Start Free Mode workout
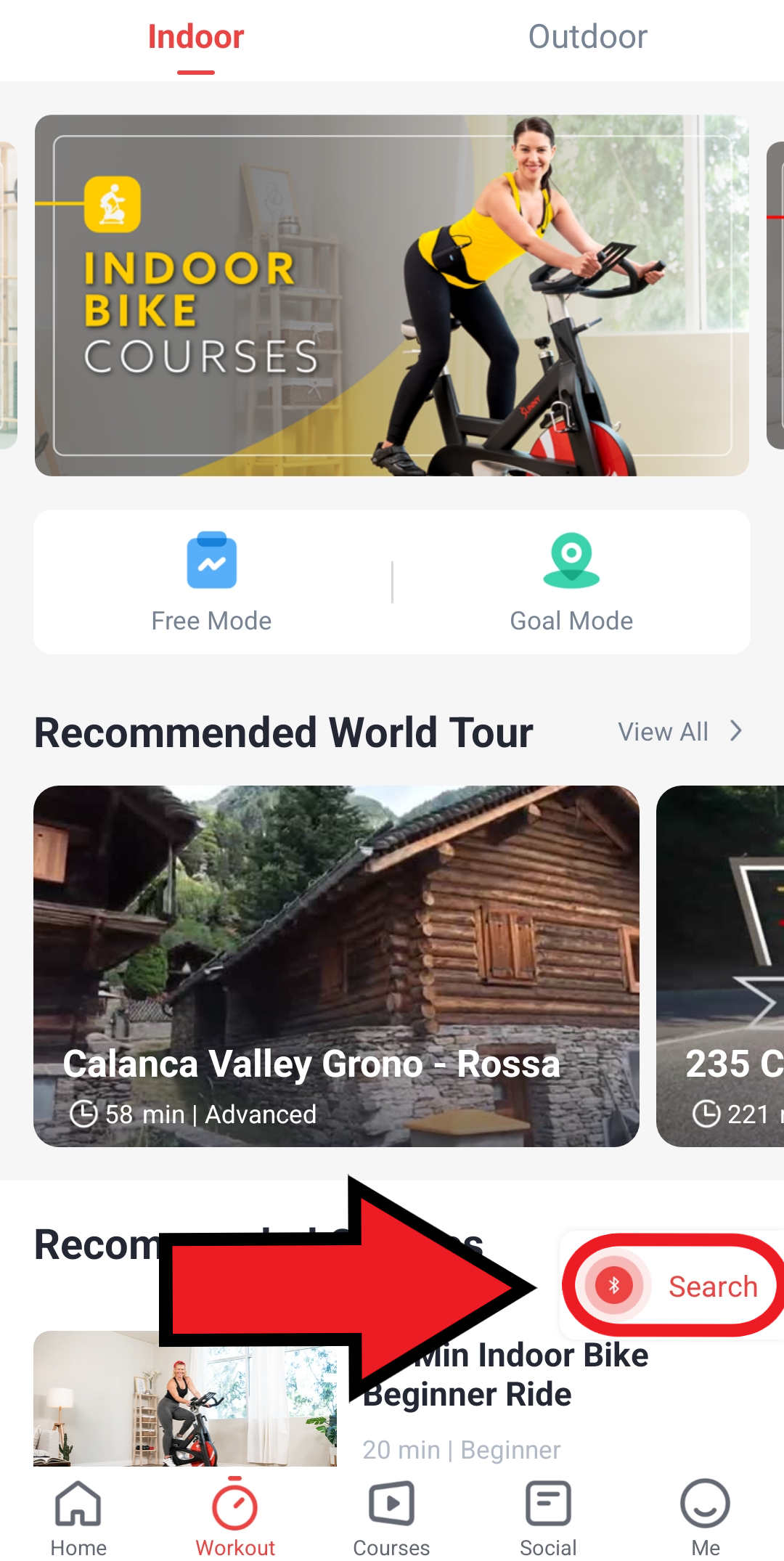 [211, 582]
